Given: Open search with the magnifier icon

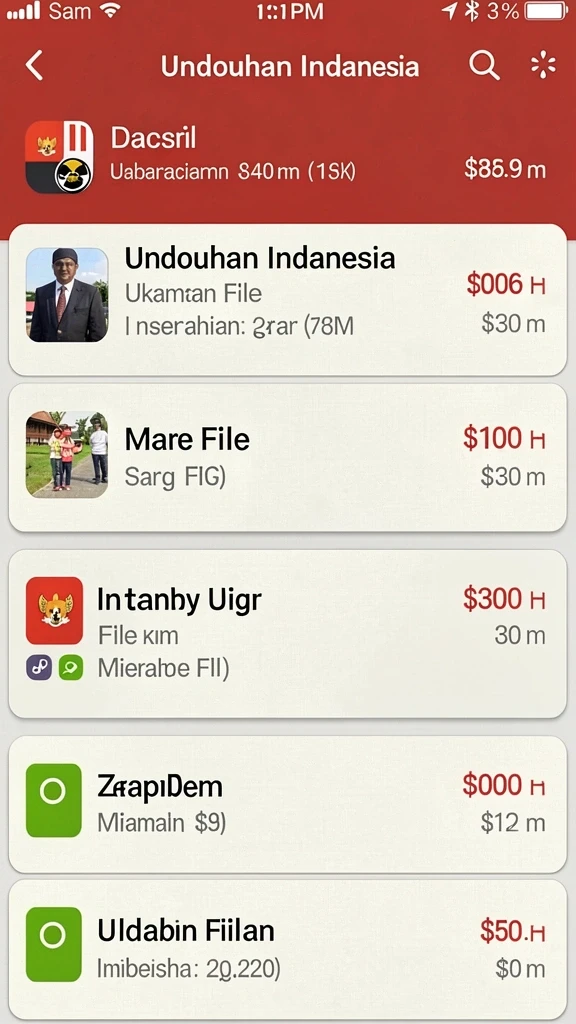Looking at the screenshot, I should click(484, 65).
